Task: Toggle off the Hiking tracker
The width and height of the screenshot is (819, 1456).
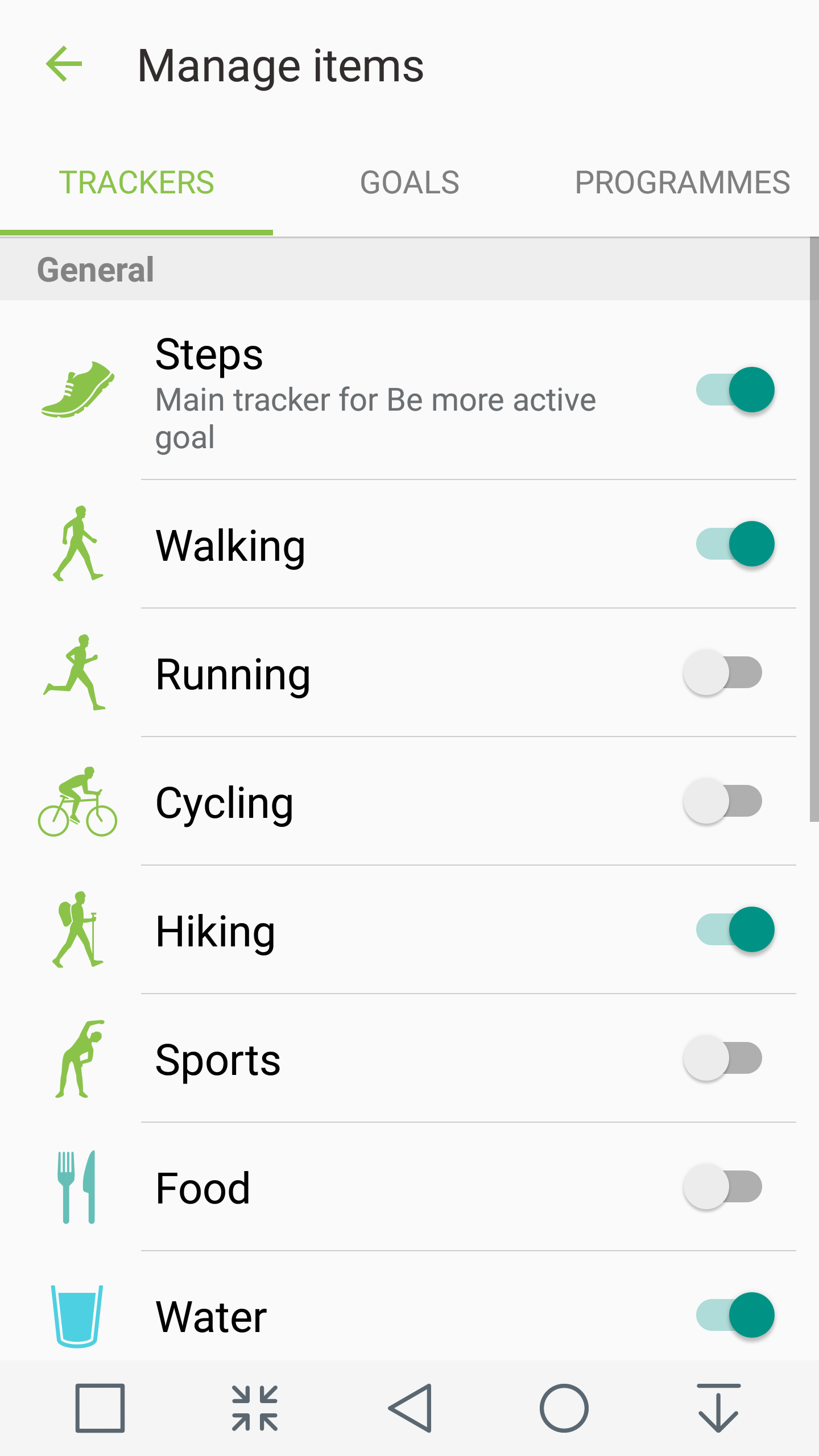Action: pos(735,930)
